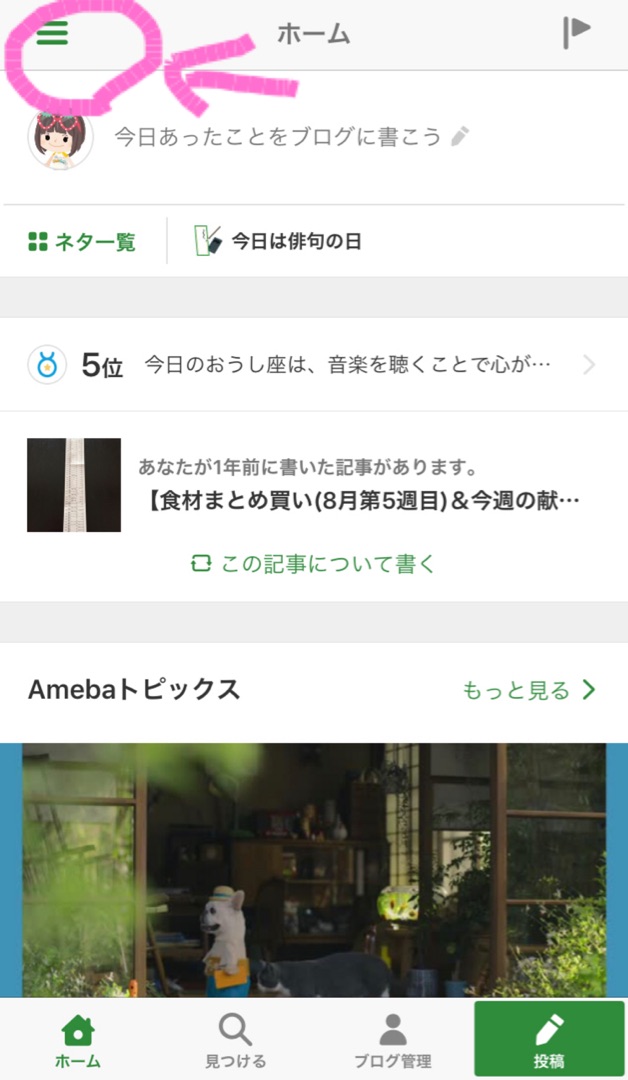
Task: Tap the profile avatar picture
Action: pos(60,138)
